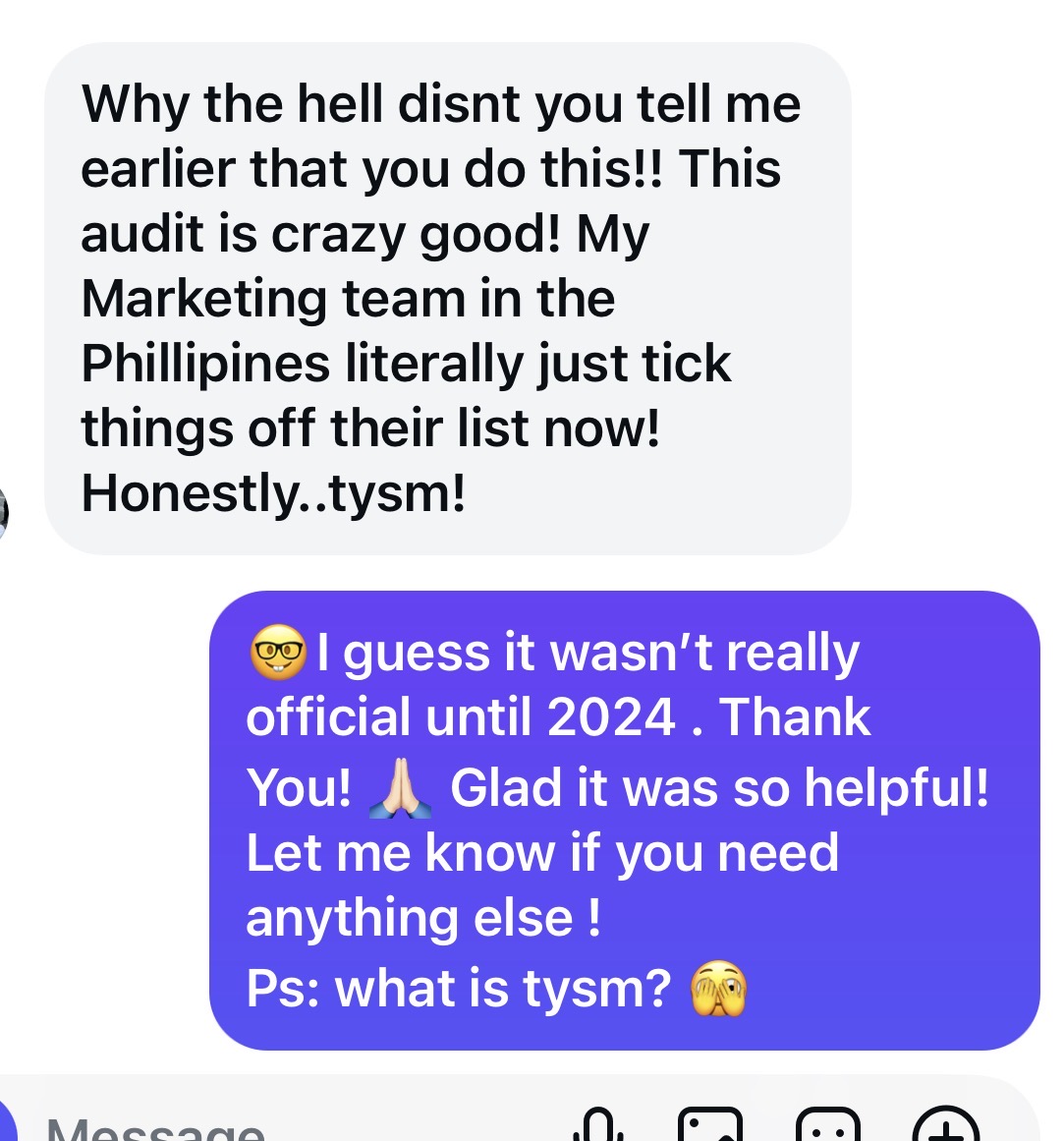Open the camera from the blue circle button
Screen dimensions: 1064x1141
point(6,1125)
